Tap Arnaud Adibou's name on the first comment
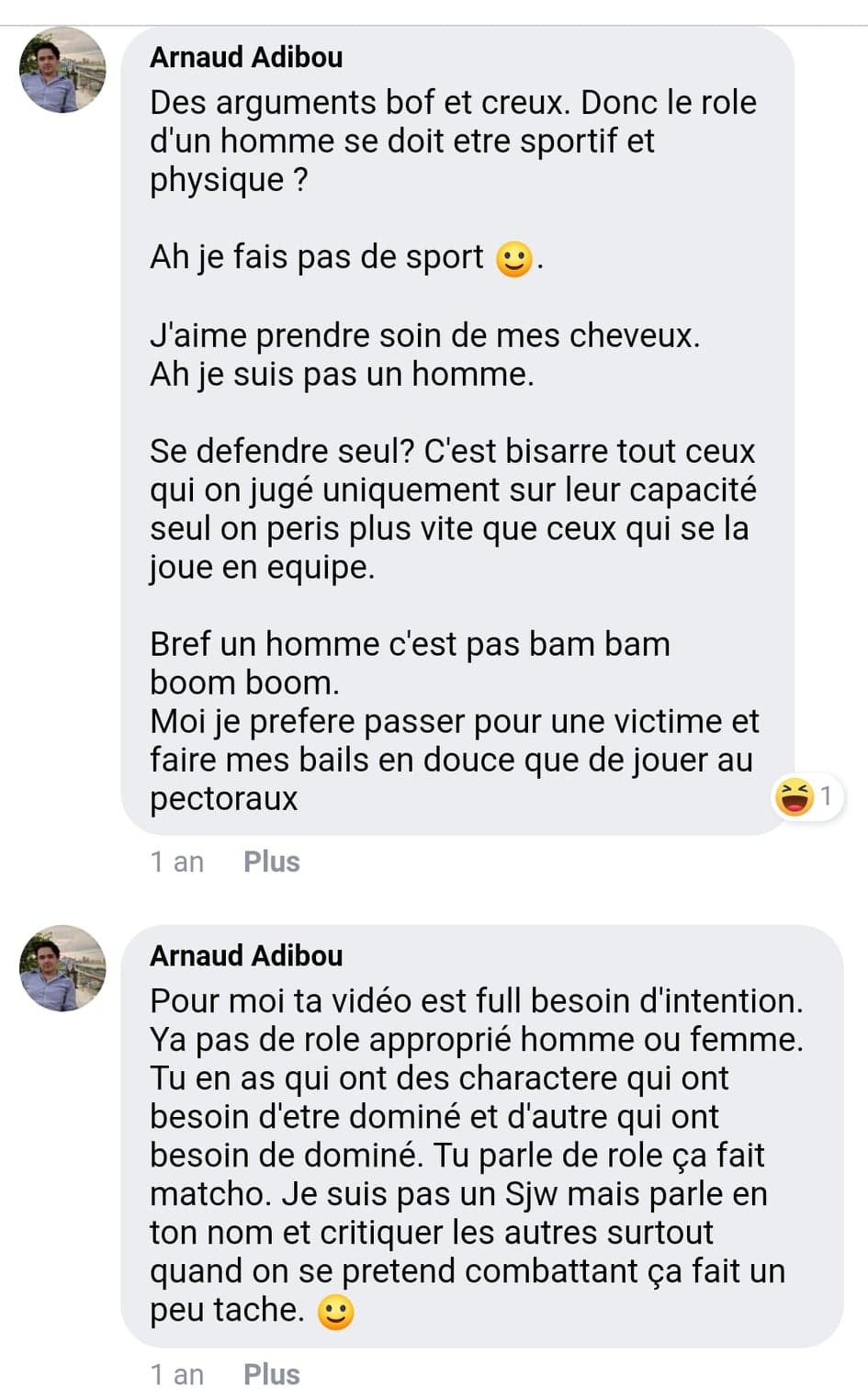This screenshot has height=1399, width=868. click(x=246, y=57)
